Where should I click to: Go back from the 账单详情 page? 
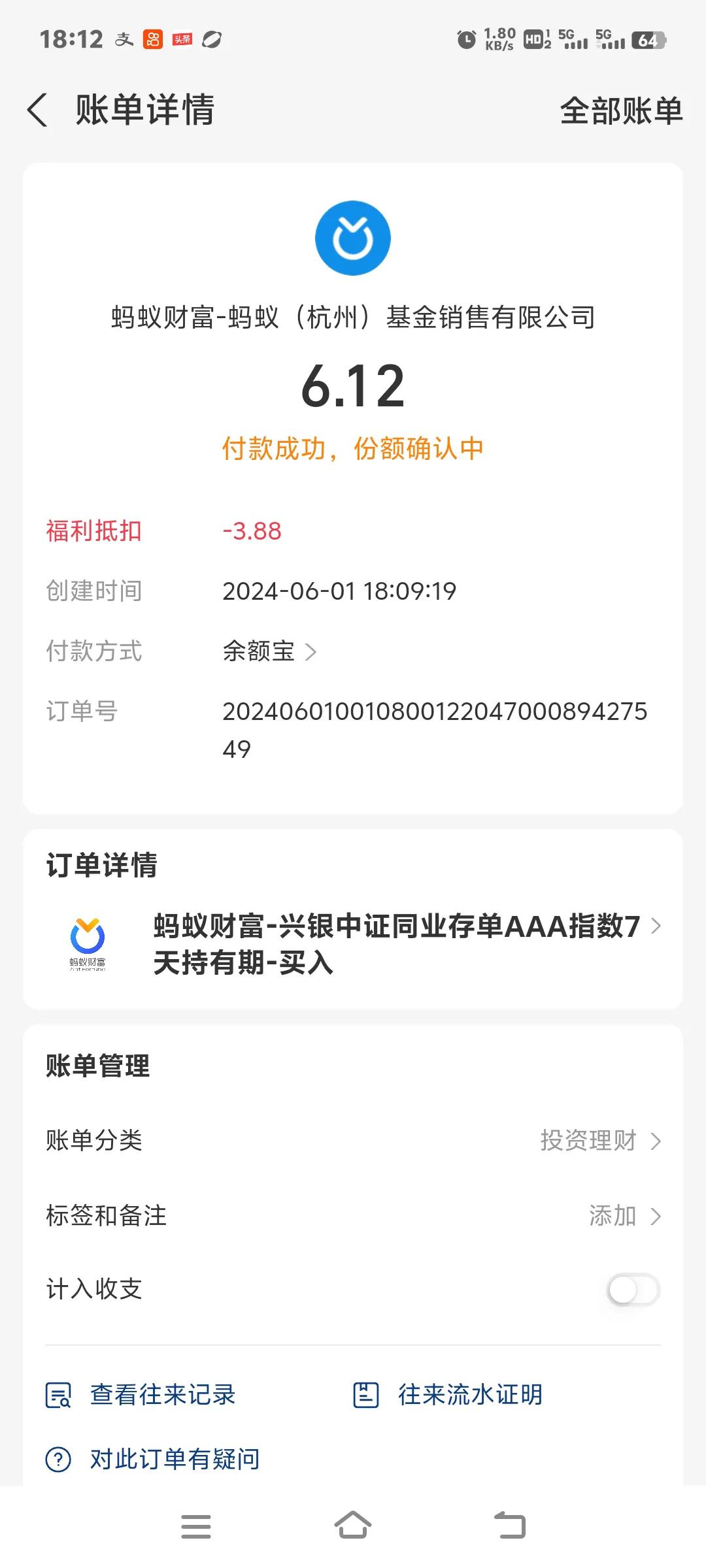pos(37,110)
